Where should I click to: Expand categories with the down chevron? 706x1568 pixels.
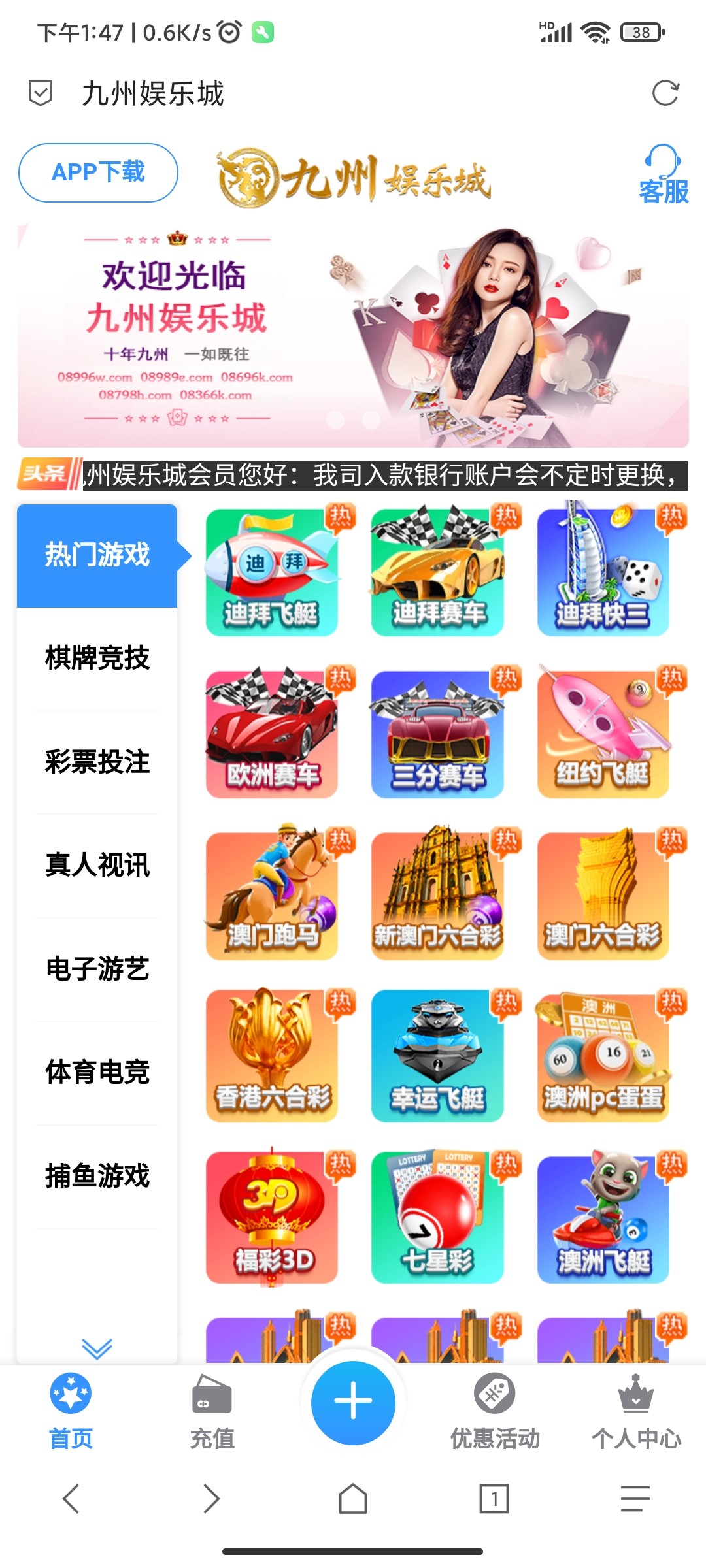point(97,1348)
